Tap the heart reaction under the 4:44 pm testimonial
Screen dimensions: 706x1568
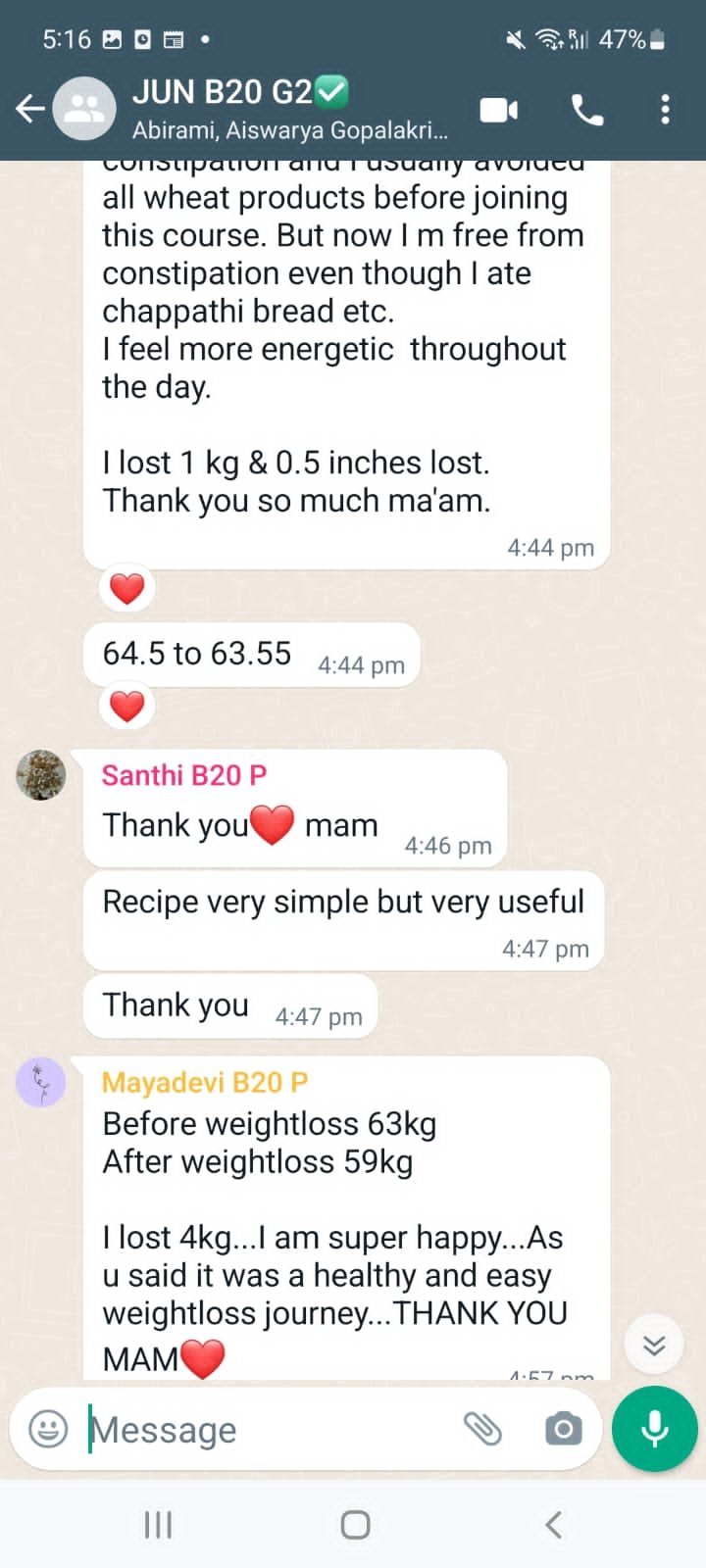pos(127,589)
